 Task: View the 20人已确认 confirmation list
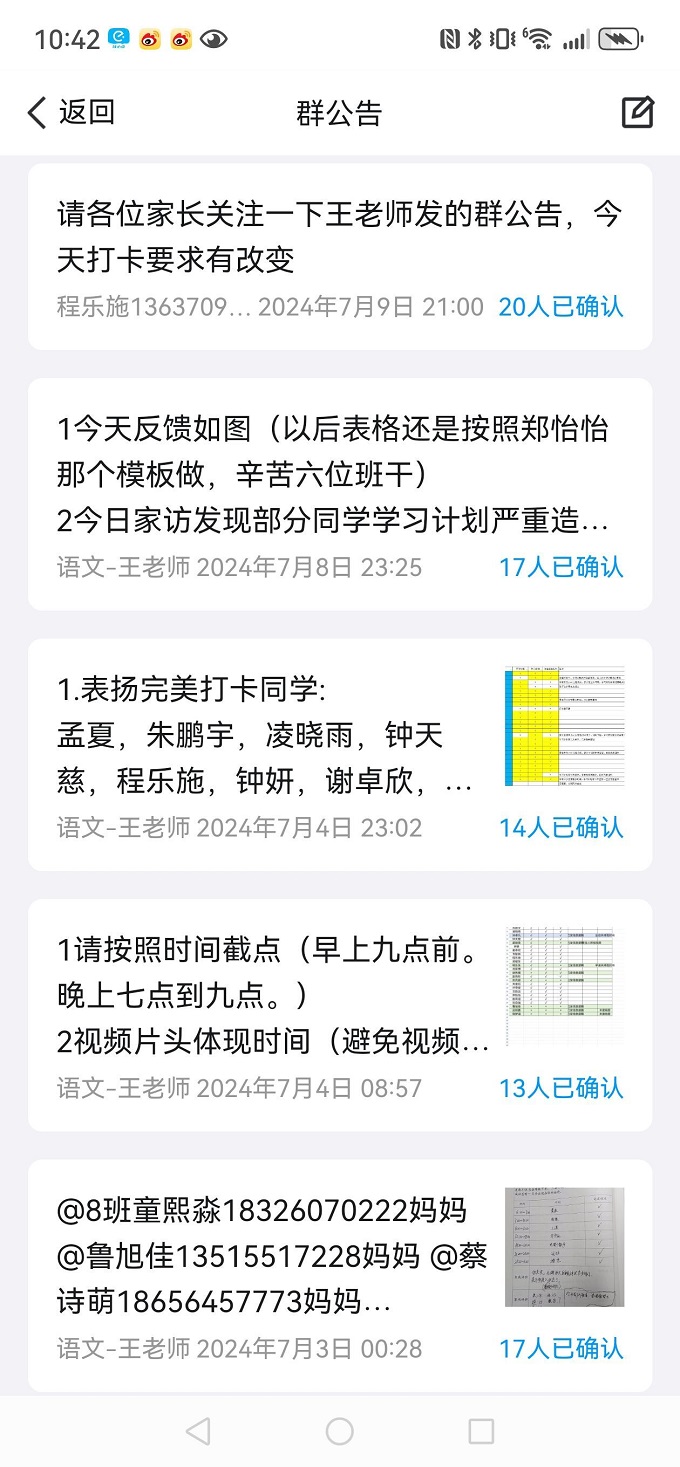[x=561, y=307]
